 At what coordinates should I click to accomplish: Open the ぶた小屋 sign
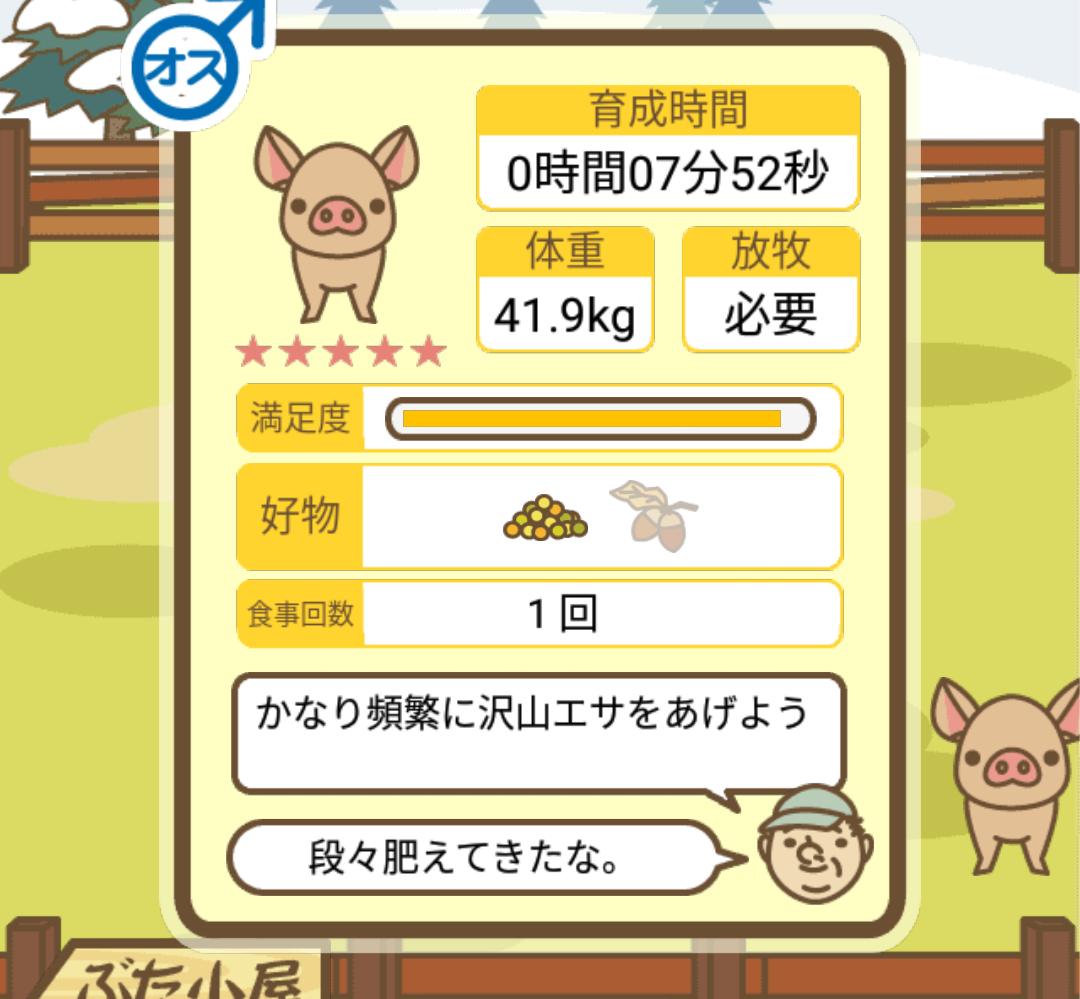[x=190, y=977]
